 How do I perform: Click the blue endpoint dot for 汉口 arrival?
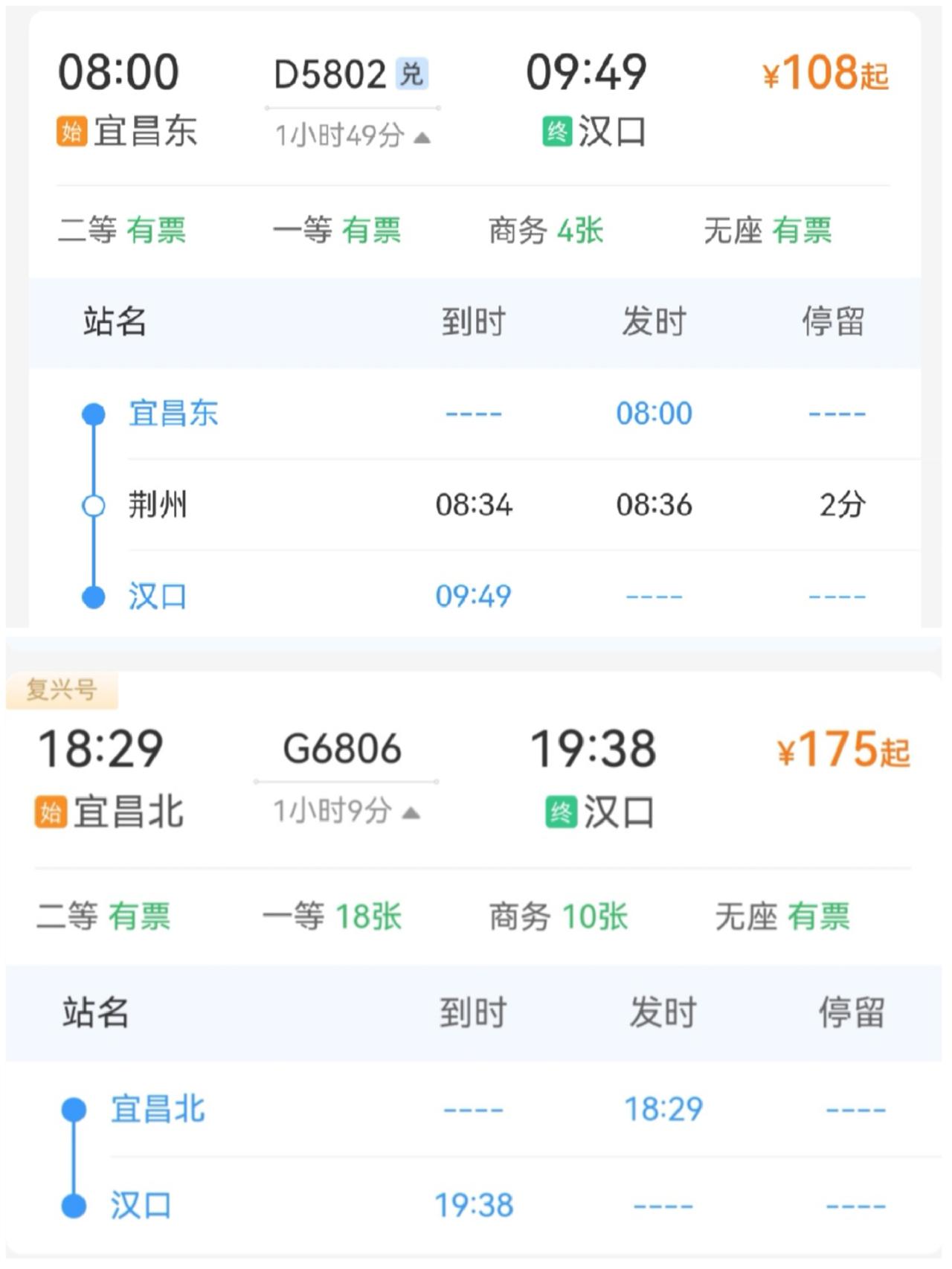[93, 595]
